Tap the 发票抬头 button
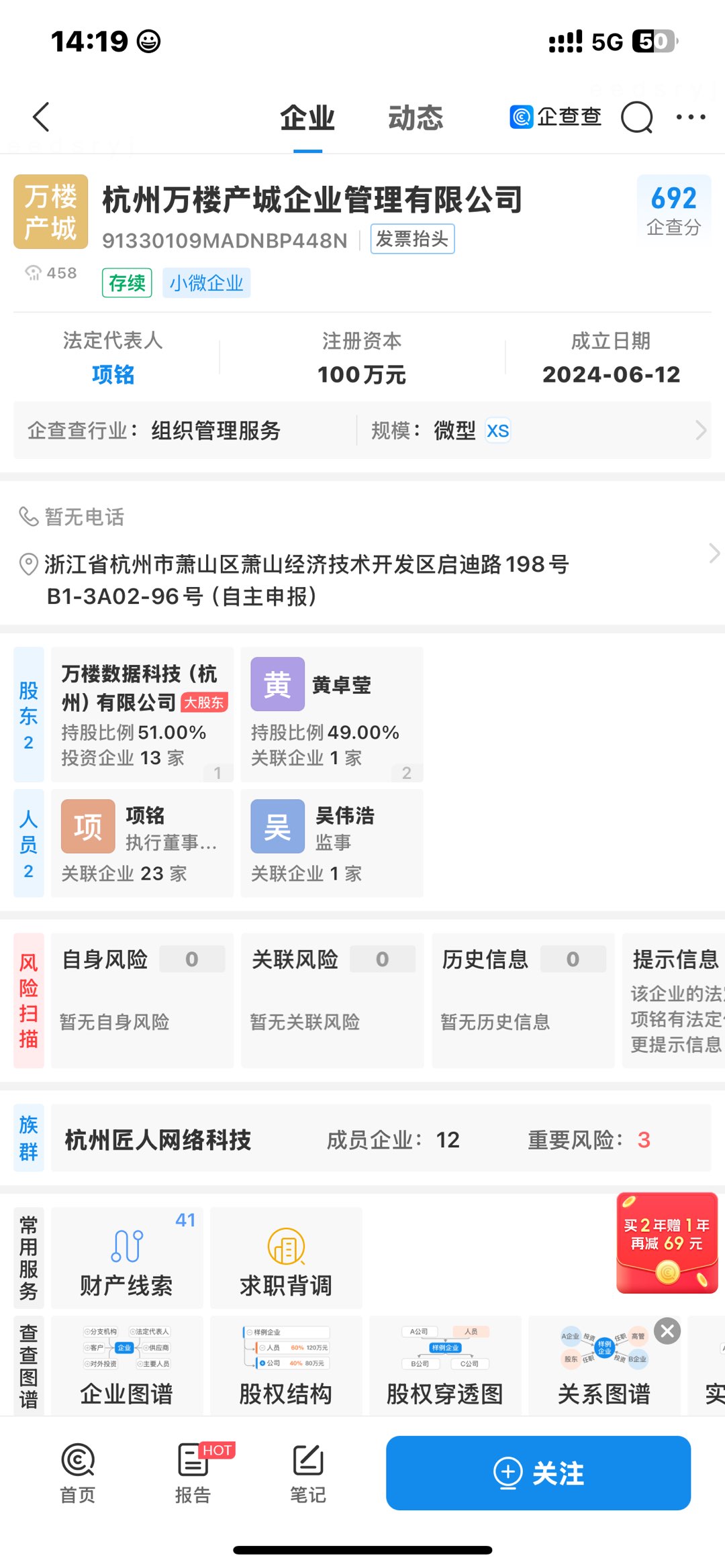 (x=412, y=239)
